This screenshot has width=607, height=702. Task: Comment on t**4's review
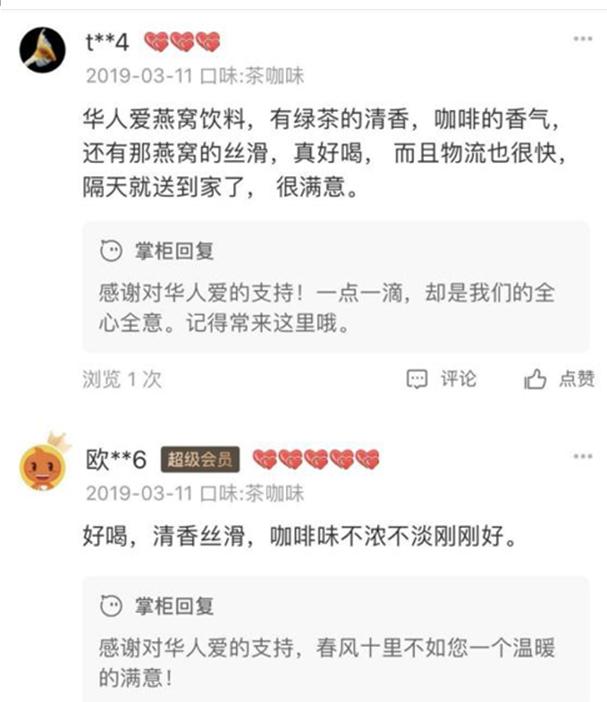[442, 379]
